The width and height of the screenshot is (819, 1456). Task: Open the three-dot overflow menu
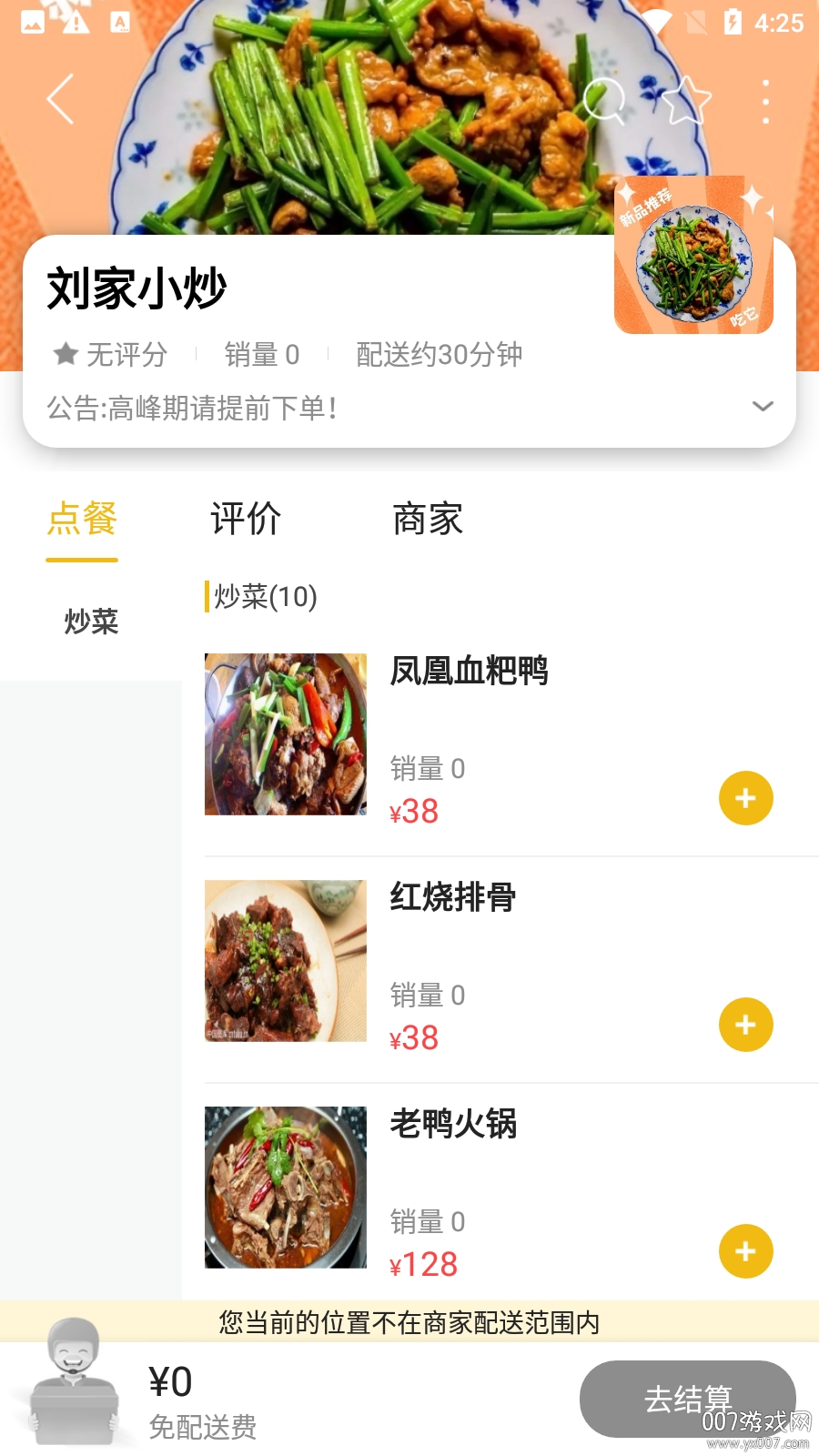[x=765, y=101]
